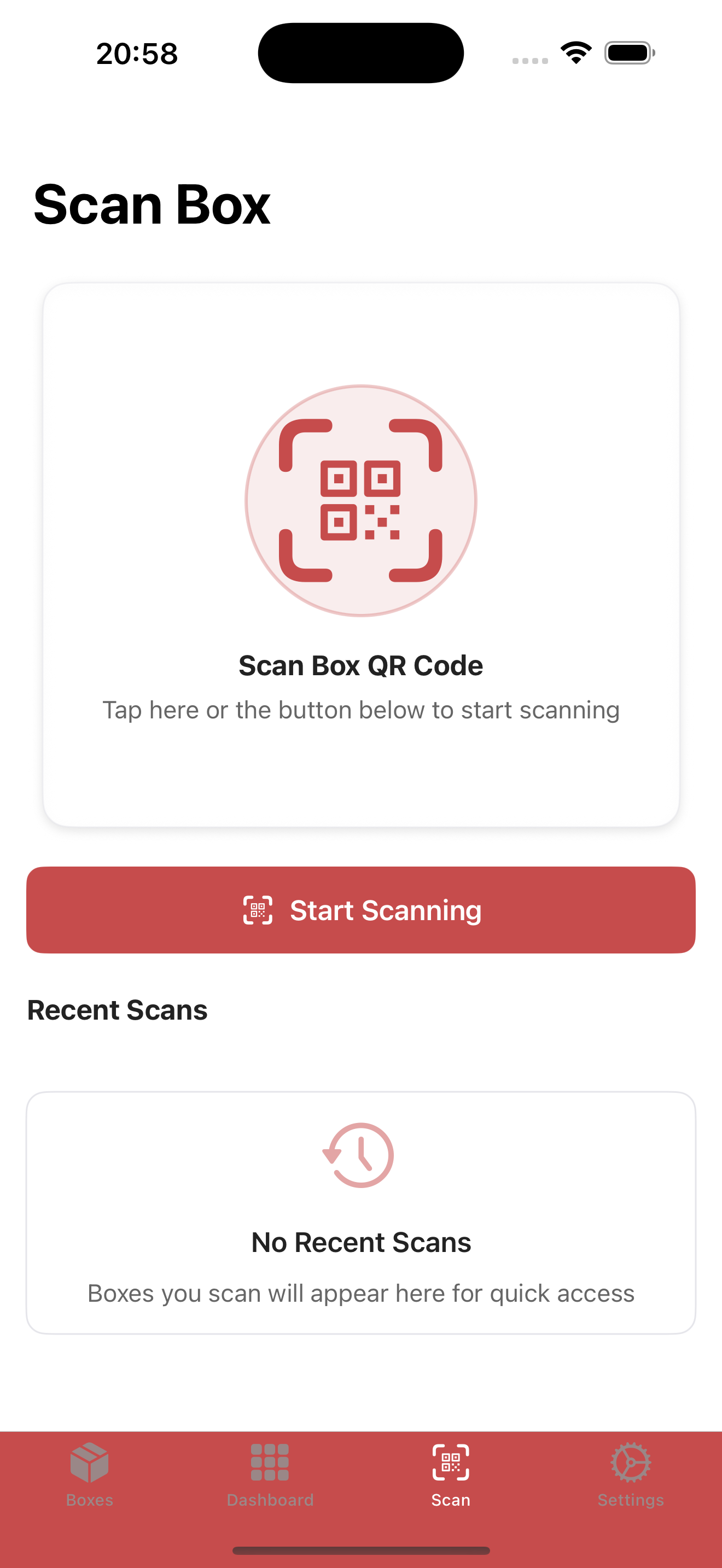The height and width of the screenshot is (1568, 722).
Task: Tap the red scan frame corners graphic
Action: 360,499
